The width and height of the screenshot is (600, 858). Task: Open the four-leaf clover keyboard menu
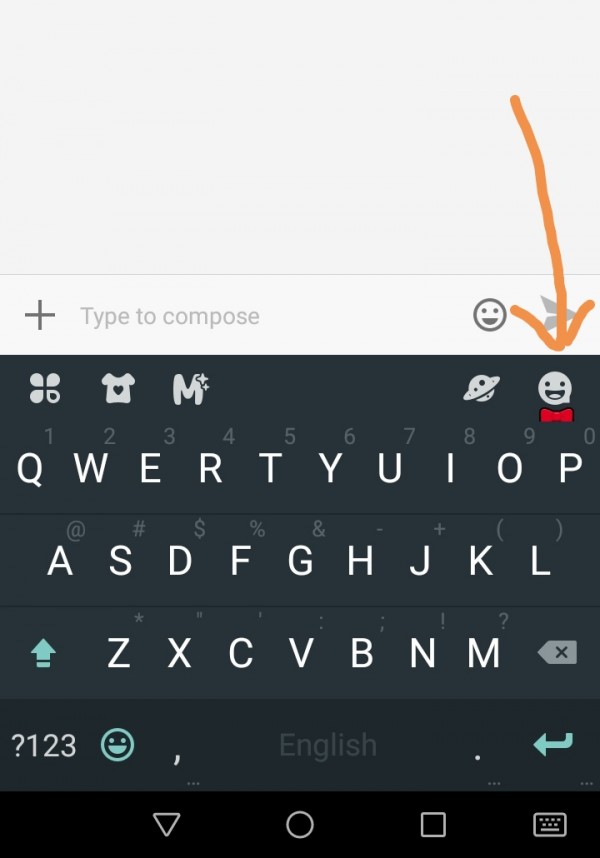(44, 388)
